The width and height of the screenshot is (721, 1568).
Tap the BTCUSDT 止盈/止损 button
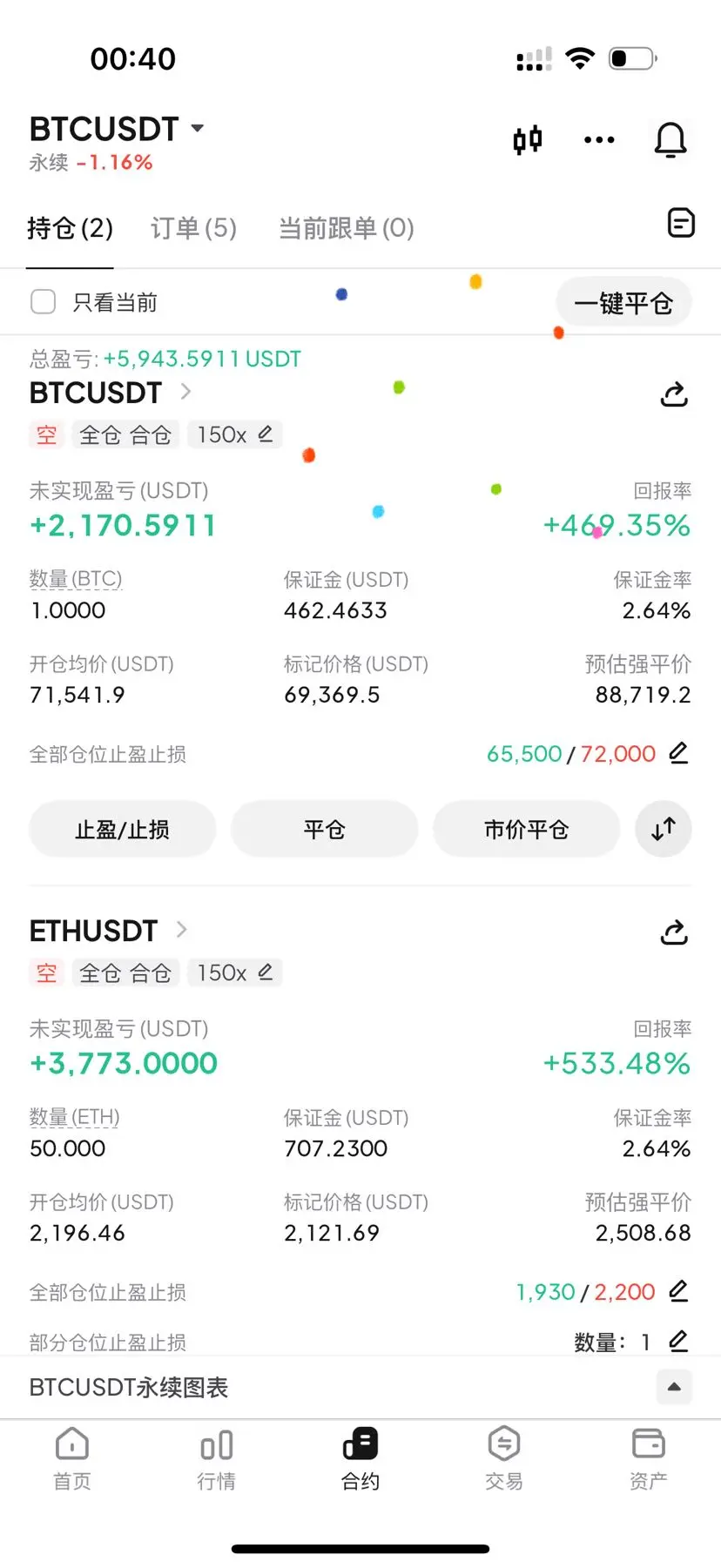[122, 830]
